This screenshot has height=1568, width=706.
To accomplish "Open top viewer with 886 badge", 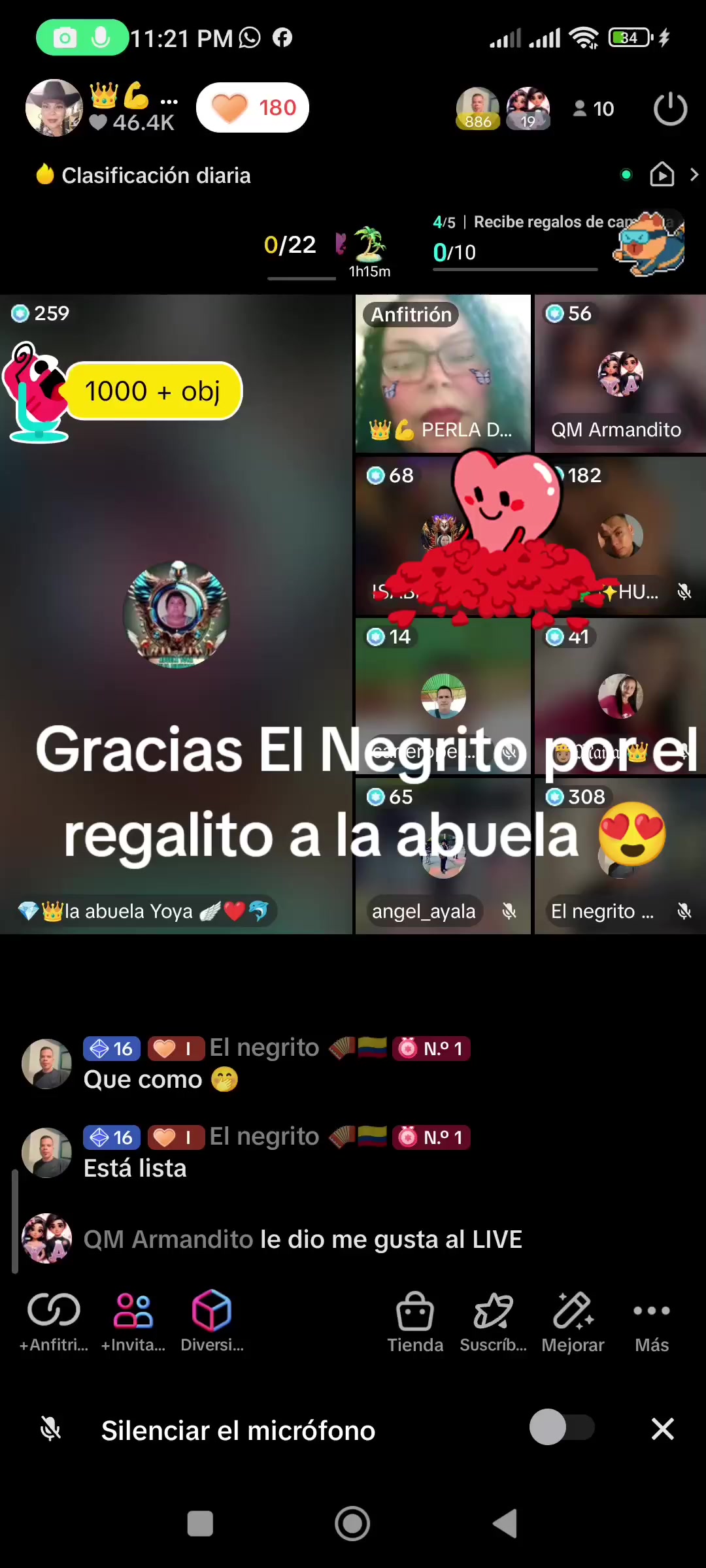I will pos(478,108).
